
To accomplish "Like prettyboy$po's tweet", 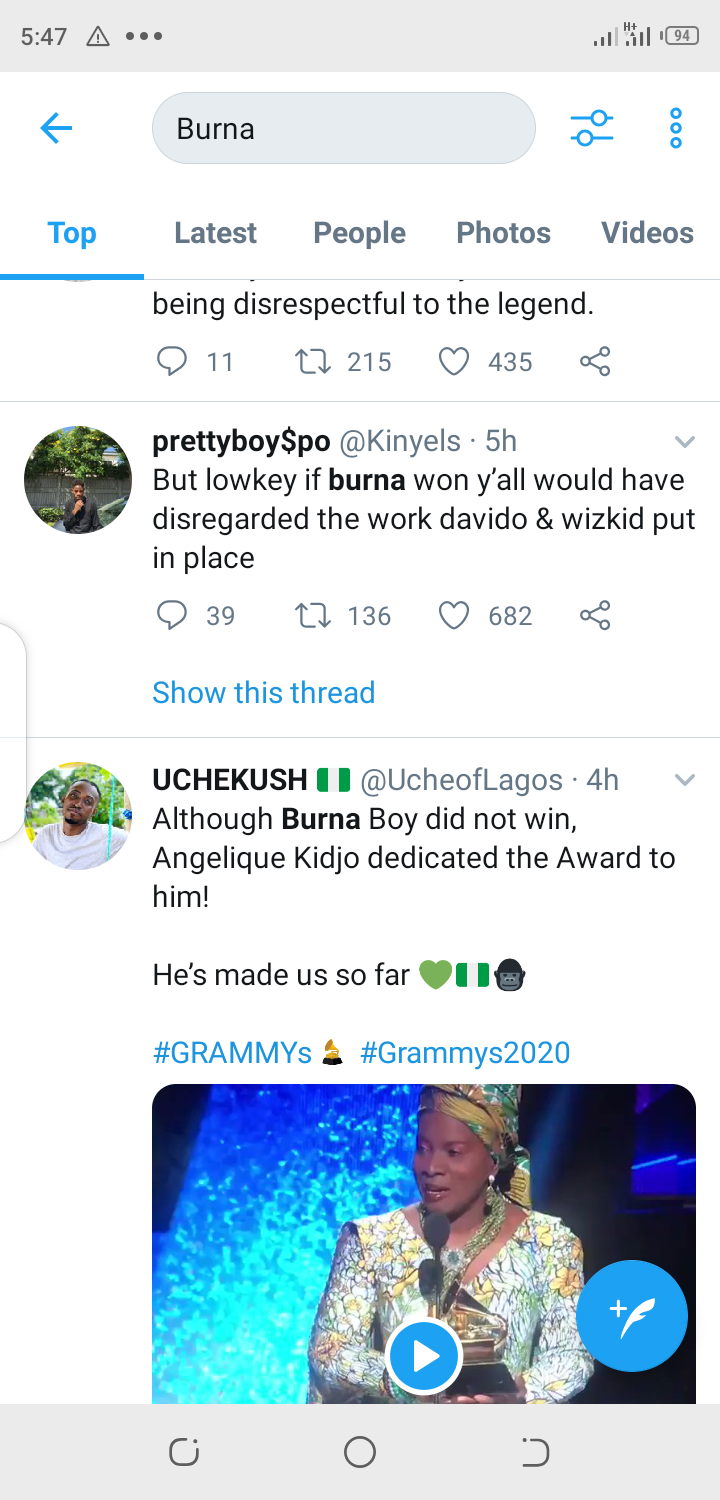I will point(454,615).
